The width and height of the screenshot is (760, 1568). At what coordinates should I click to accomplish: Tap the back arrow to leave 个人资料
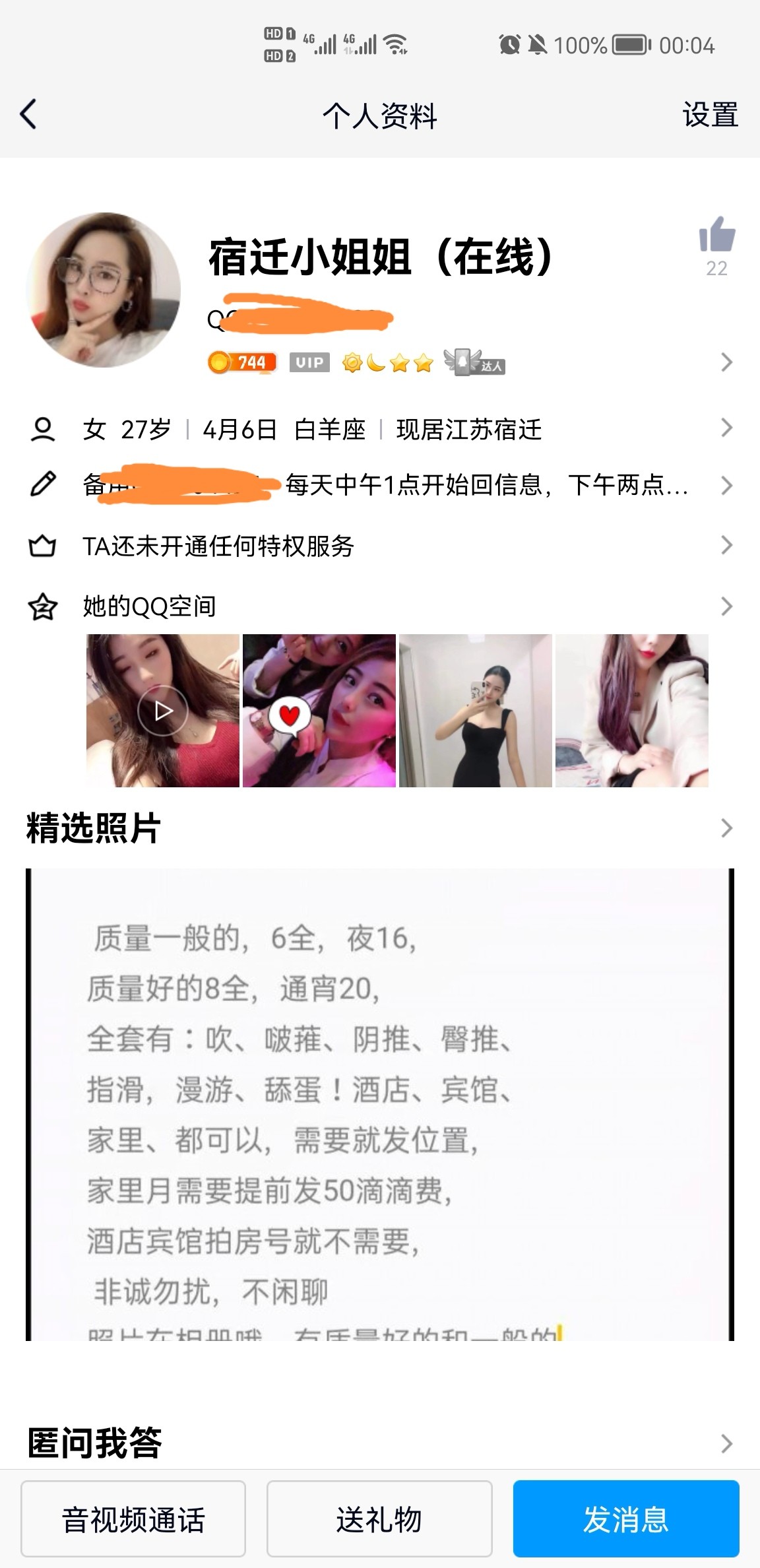pyautogui.click(x=28, y=115)
